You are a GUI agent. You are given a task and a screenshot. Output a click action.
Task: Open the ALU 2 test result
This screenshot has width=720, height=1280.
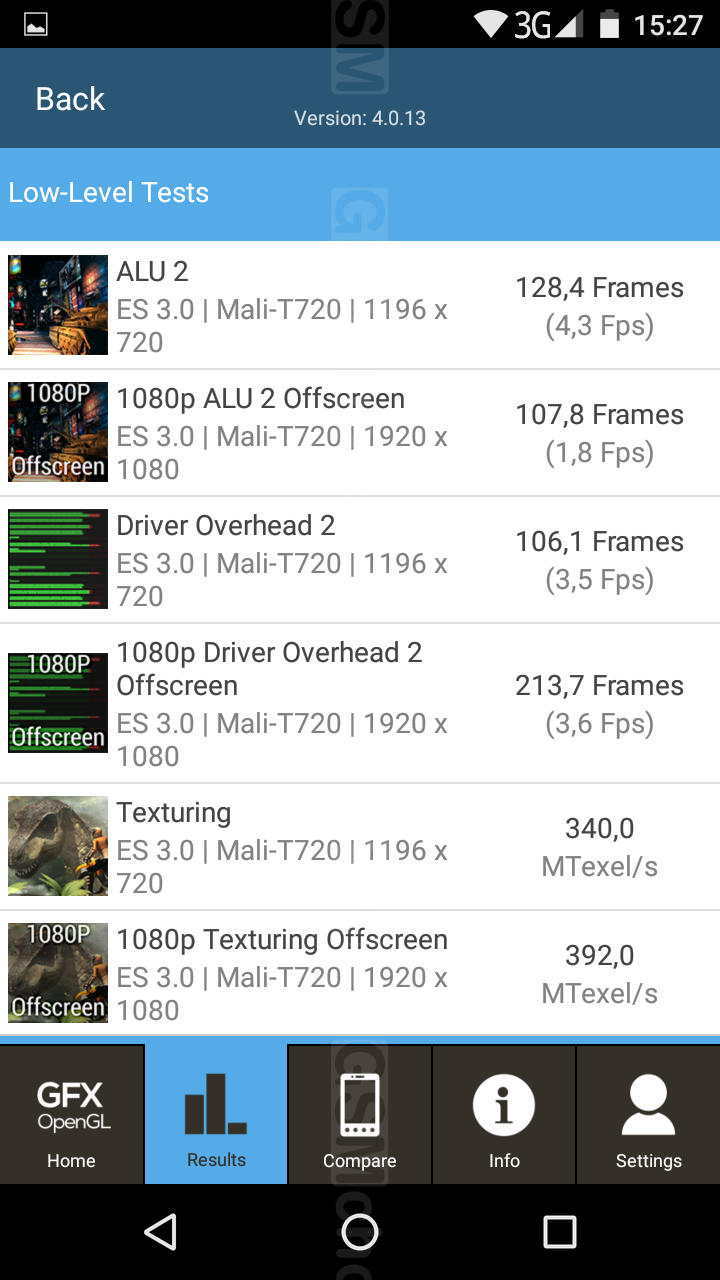click(360, 306)
